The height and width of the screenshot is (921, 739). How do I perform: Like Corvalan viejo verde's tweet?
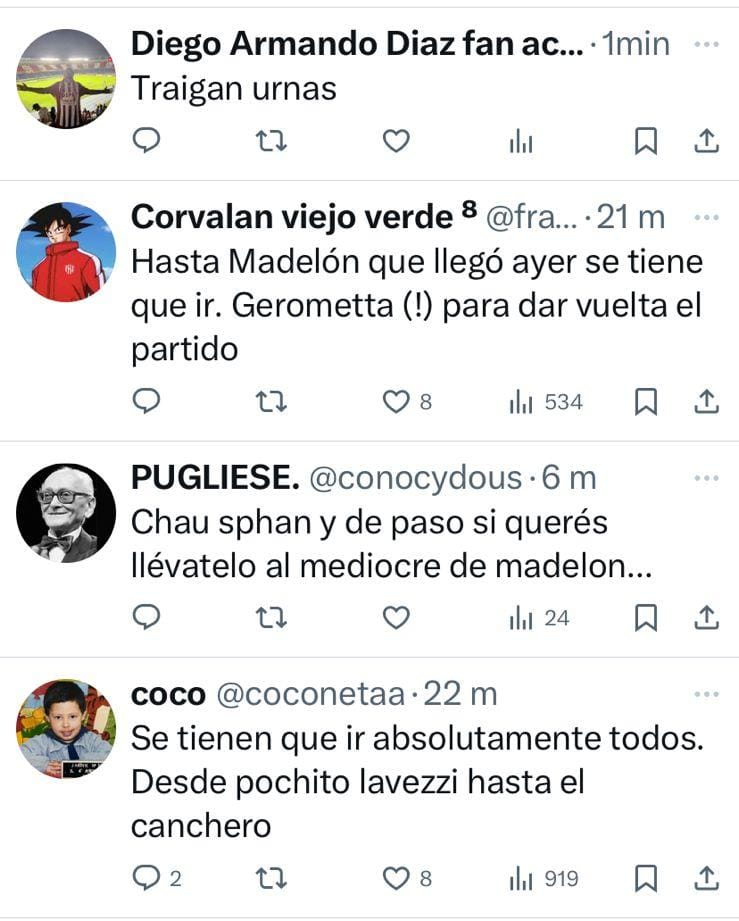click(x=397, y=402)
